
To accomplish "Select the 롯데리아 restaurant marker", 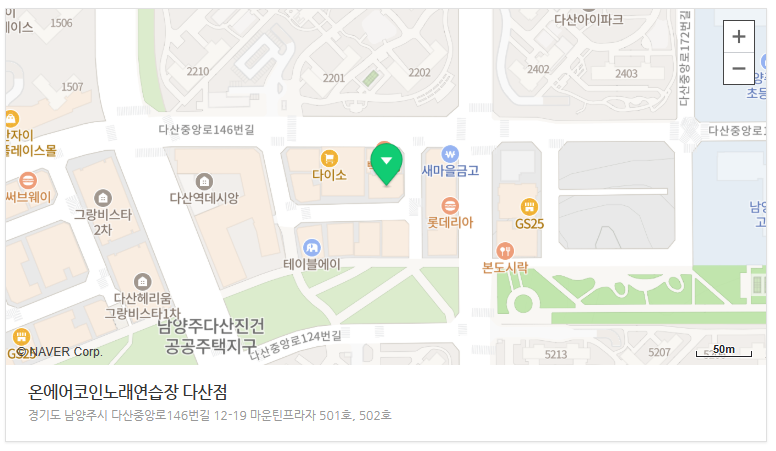I will tap(449, 206).
